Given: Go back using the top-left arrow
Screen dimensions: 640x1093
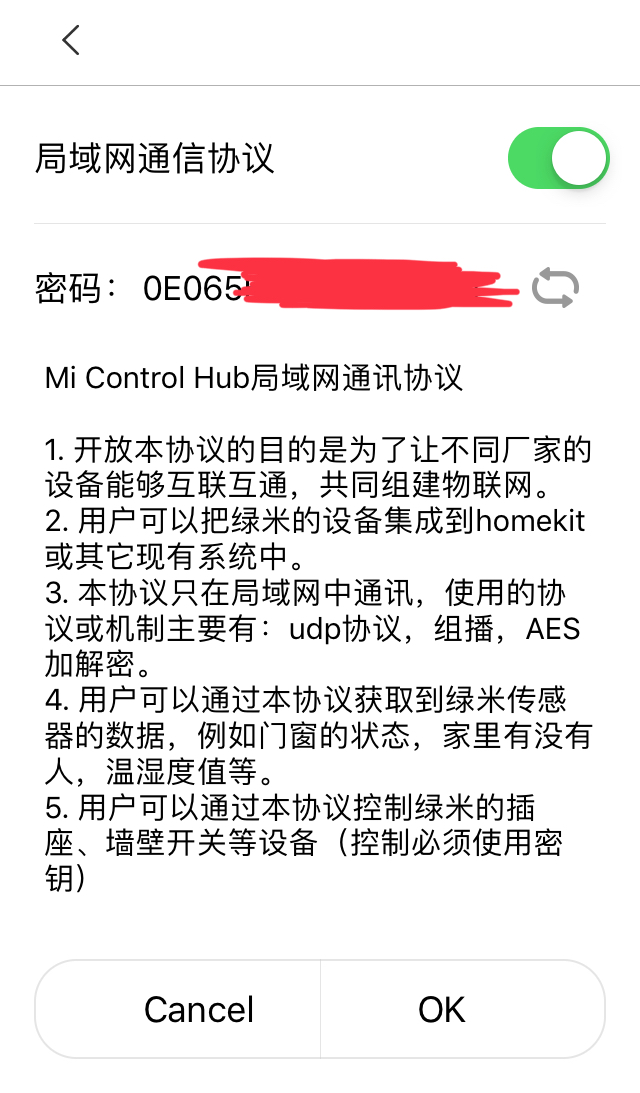Looking at the screenshot, I should click(70, 40).
